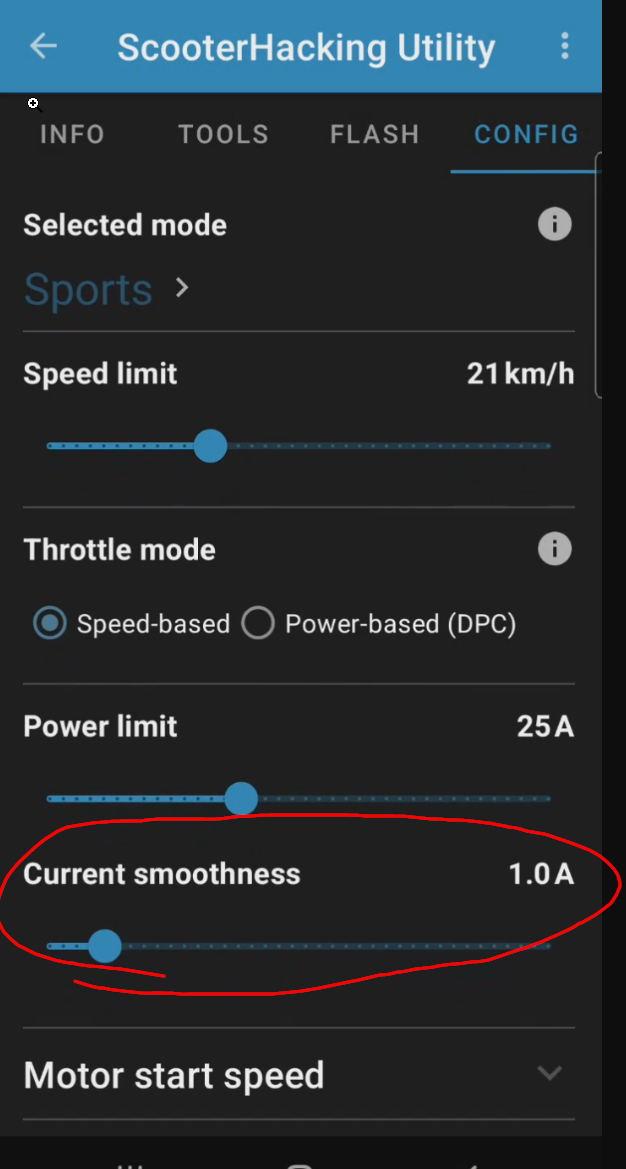Switch to the INFO tab
The width and height of the screenshot is (626, 1169).
[x=72, y=135]
